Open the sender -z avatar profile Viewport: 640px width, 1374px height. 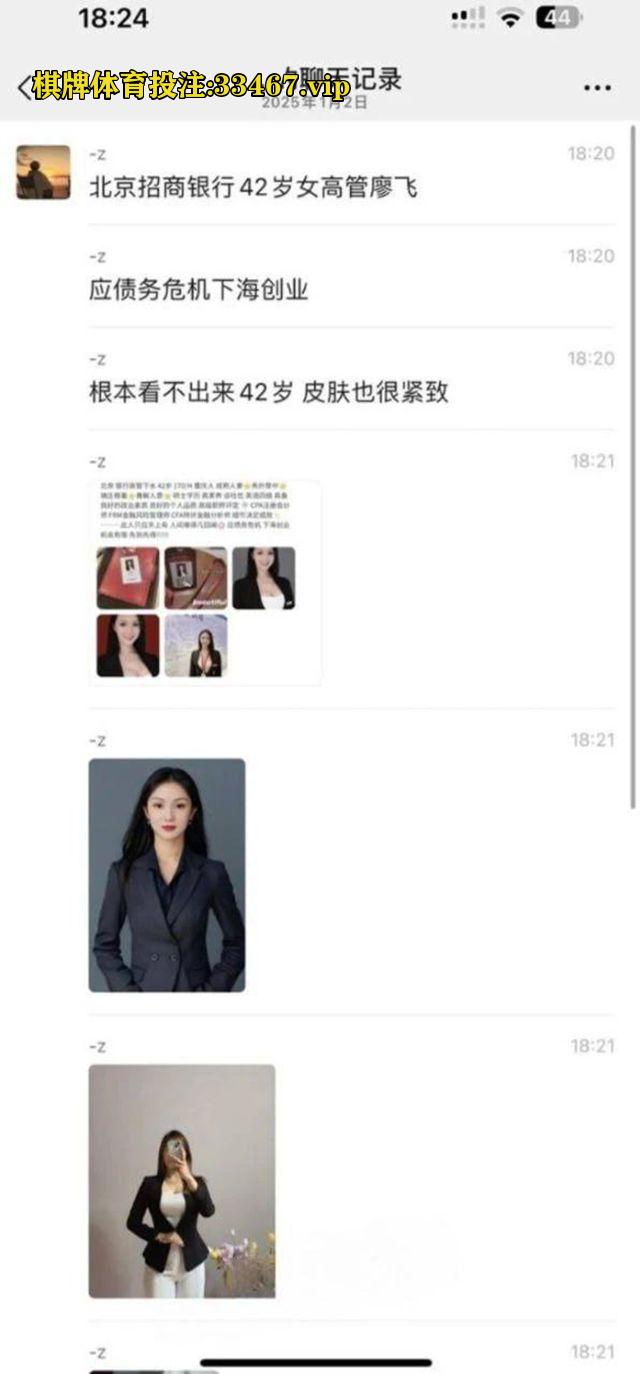(x=43, y=172)
